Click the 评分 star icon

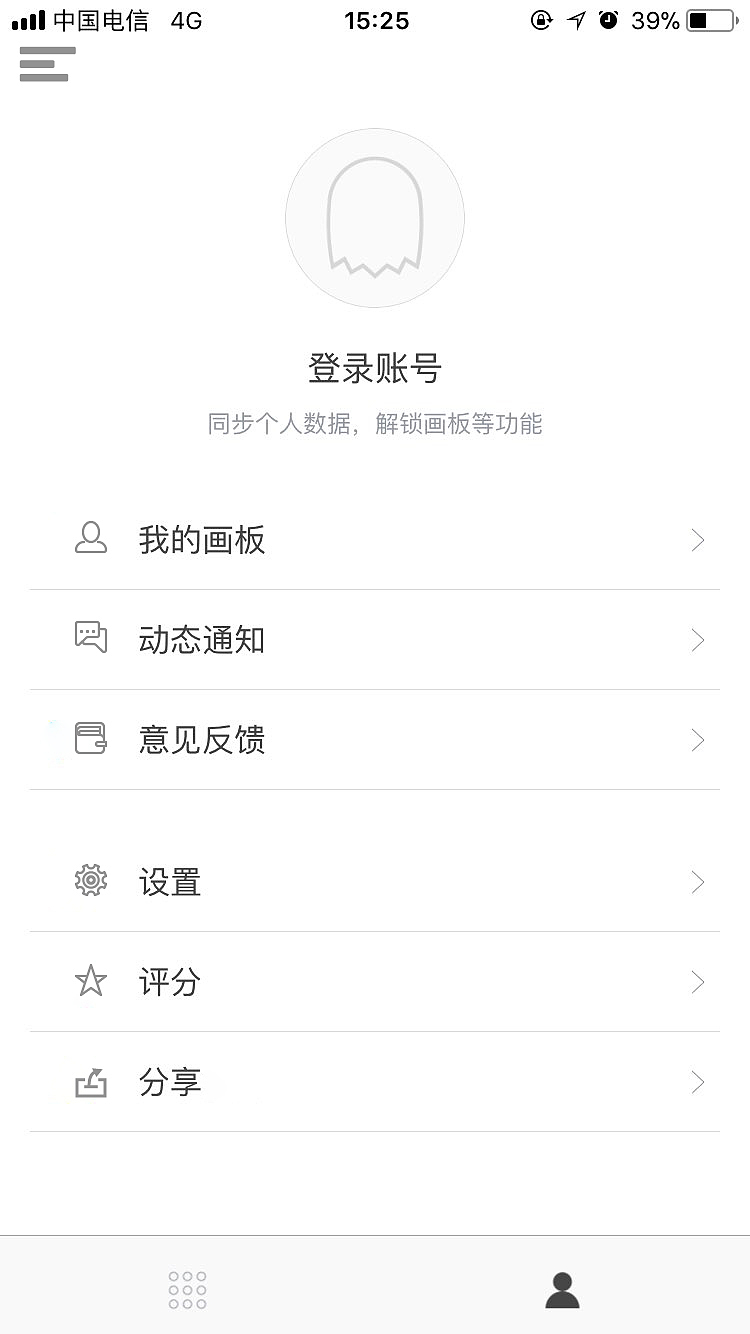pyautogui.click(x=90, y=981)
